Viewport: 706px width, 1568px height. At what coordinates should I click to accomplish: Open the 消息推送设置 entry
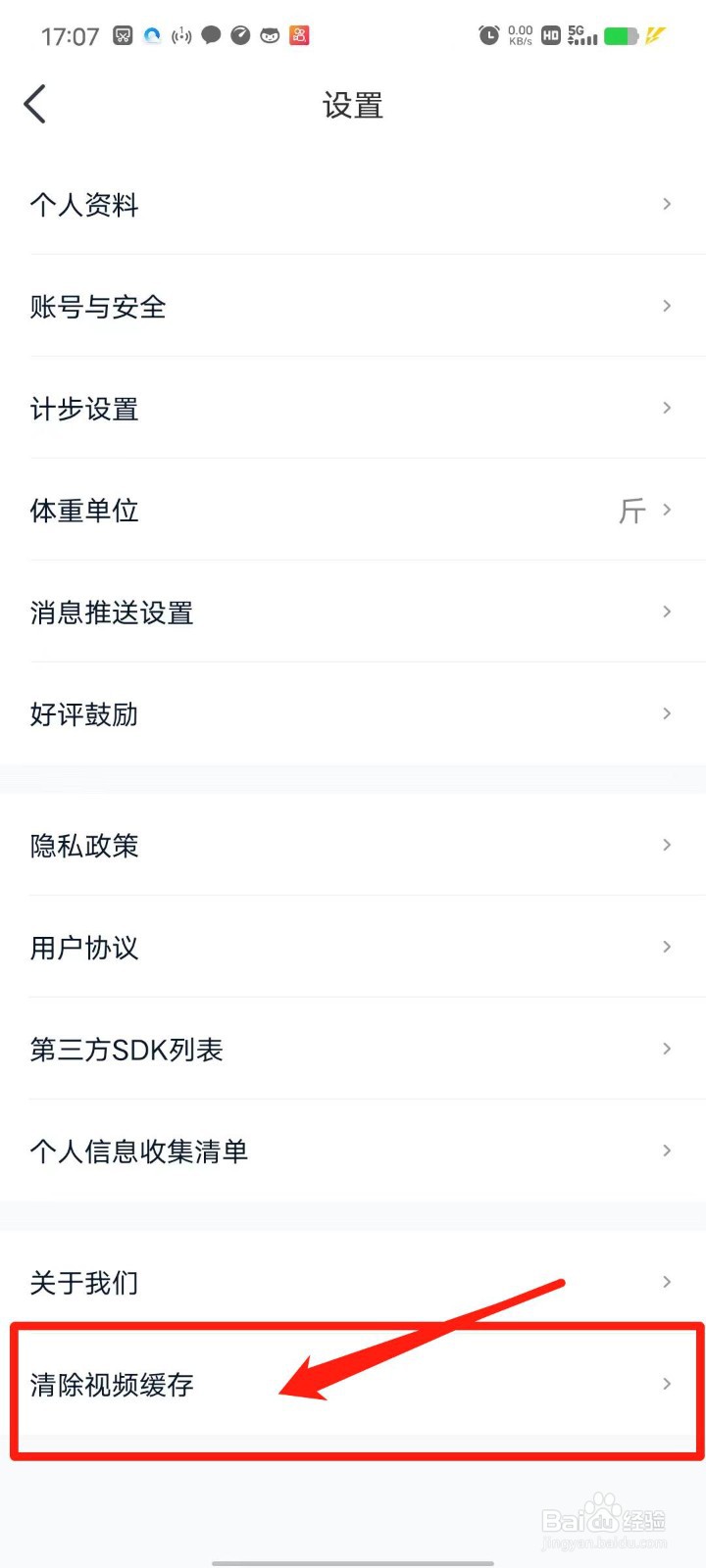pyautogui.click(x=353, y=612)
